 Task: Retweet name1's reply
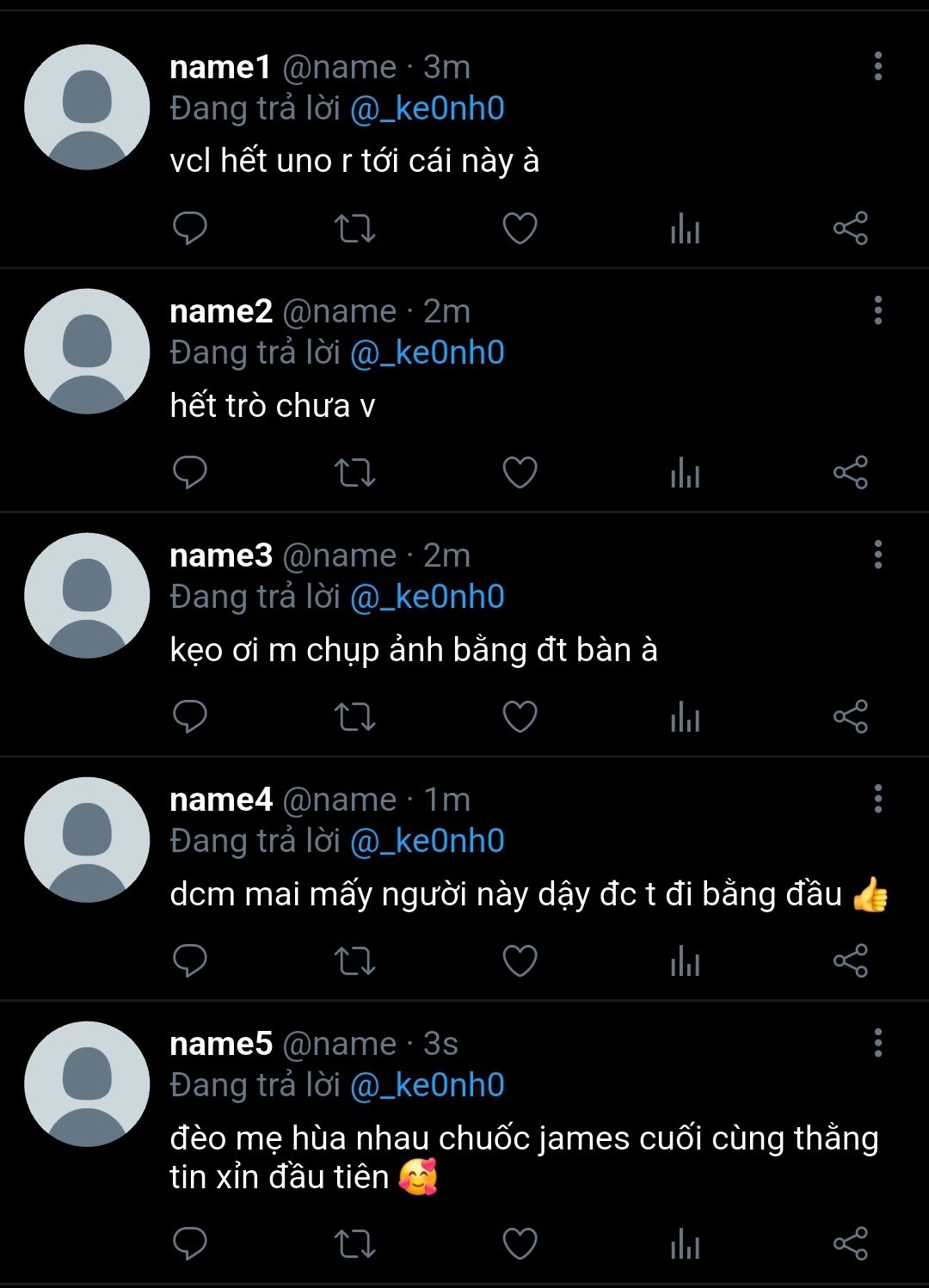(354, 229)
